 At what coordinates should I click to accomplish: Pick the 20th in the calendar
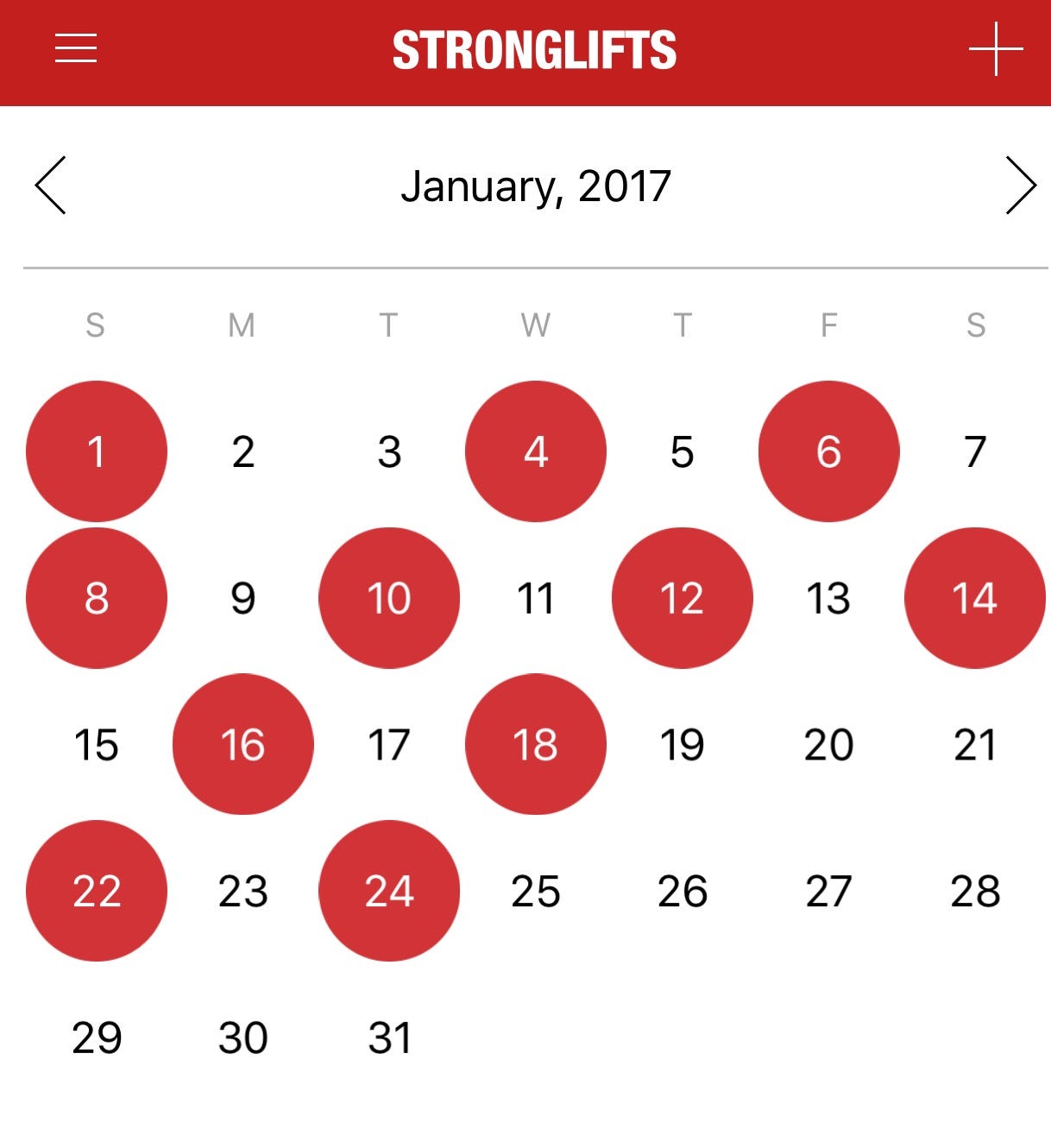click(828, 744)
